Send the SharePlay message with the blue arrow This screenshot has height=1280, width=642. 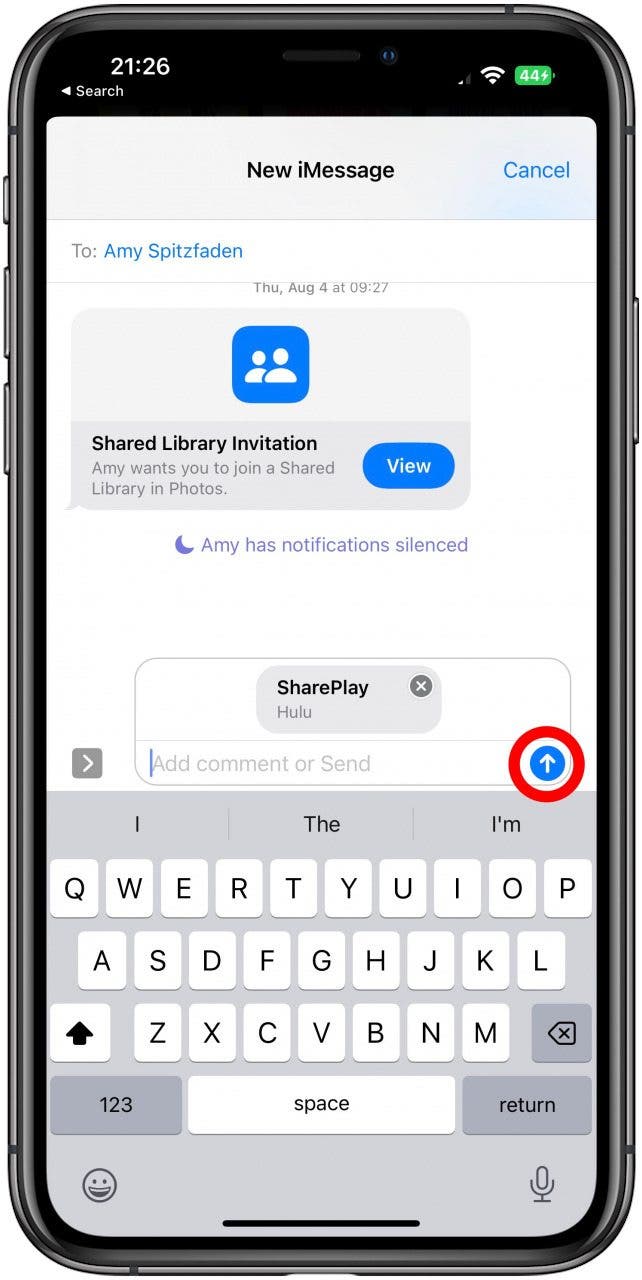point(547,764)
